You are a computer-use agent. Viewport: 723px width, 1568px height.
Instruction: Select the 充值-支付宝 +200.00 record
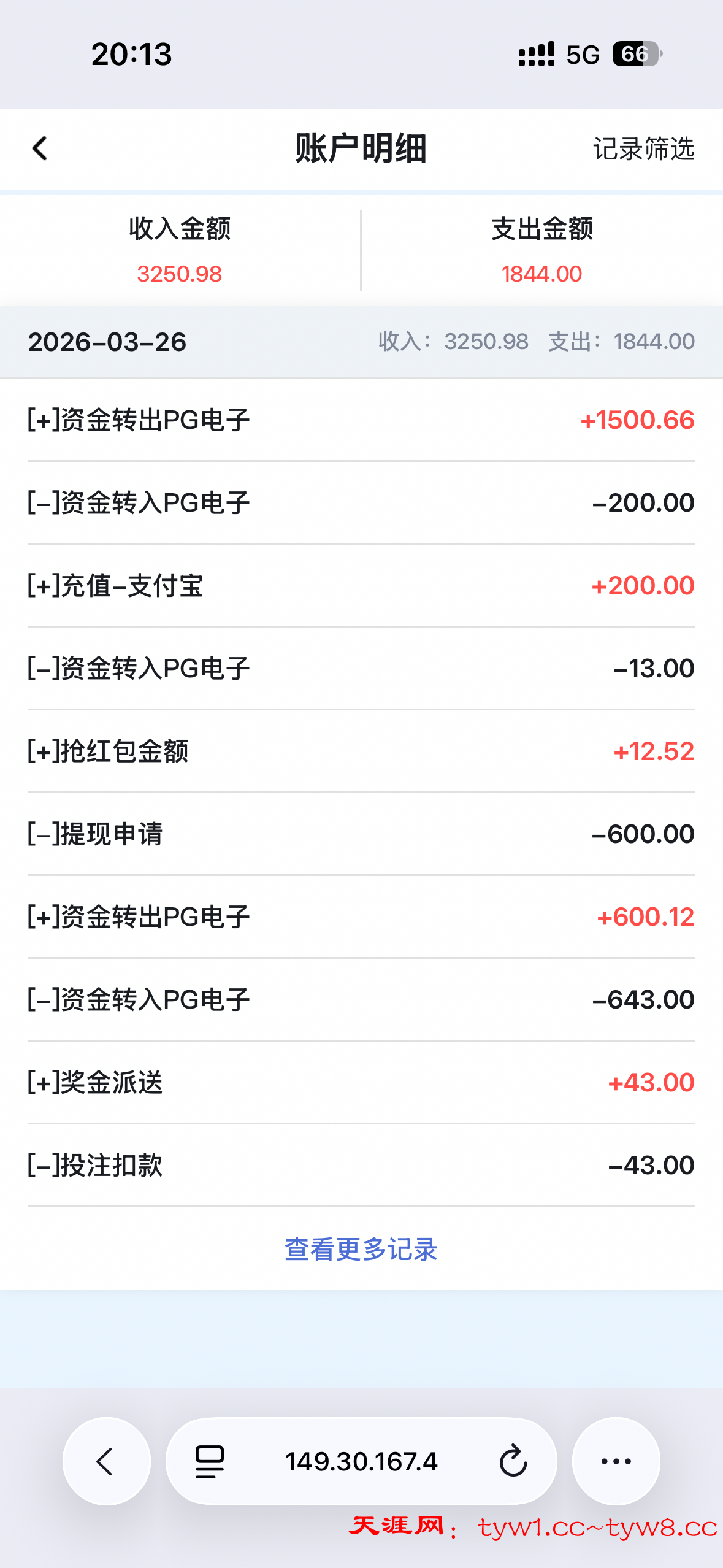(361, 585)
